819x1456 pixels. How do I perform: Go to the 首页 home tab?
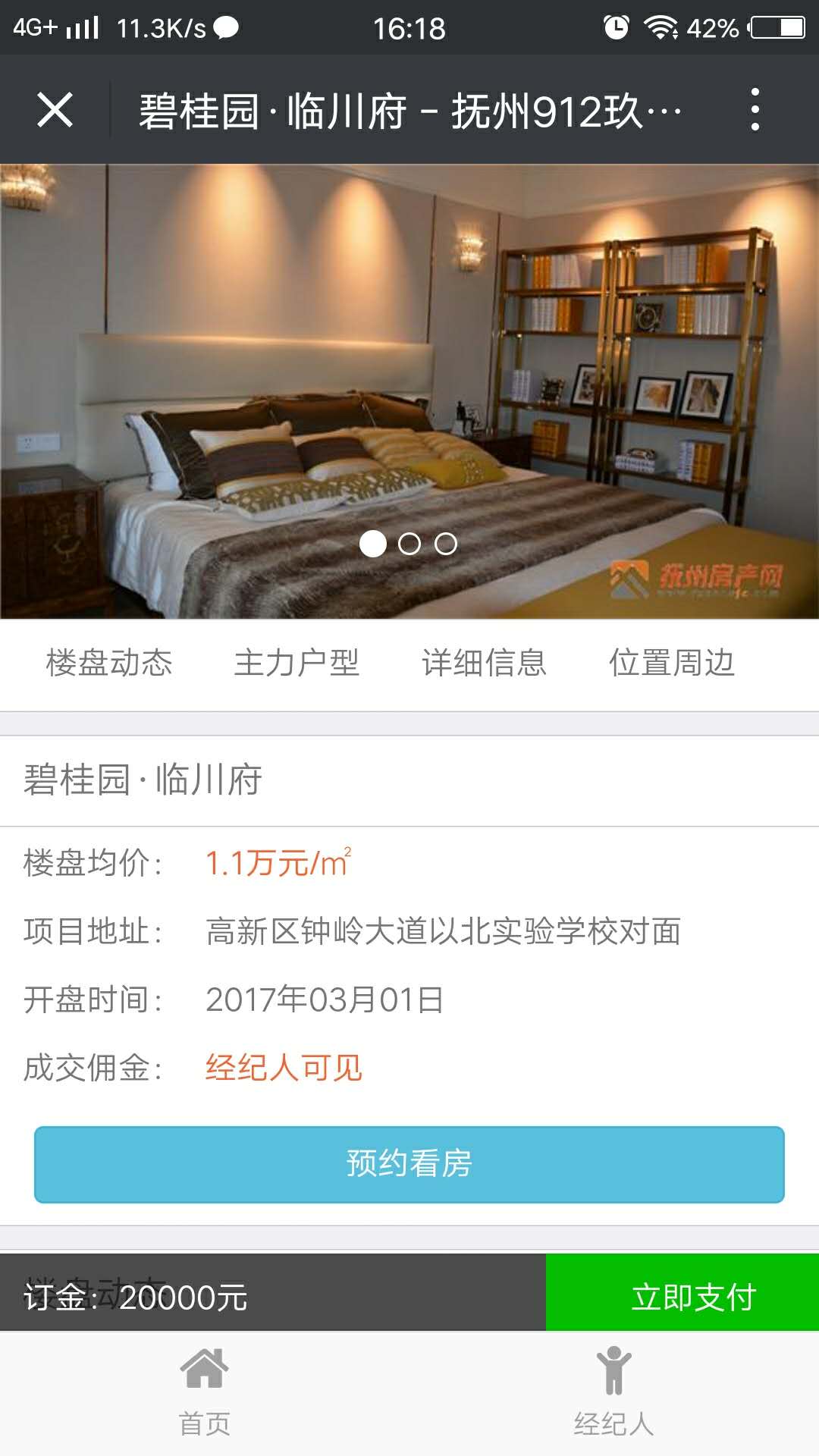(205, 1392)
